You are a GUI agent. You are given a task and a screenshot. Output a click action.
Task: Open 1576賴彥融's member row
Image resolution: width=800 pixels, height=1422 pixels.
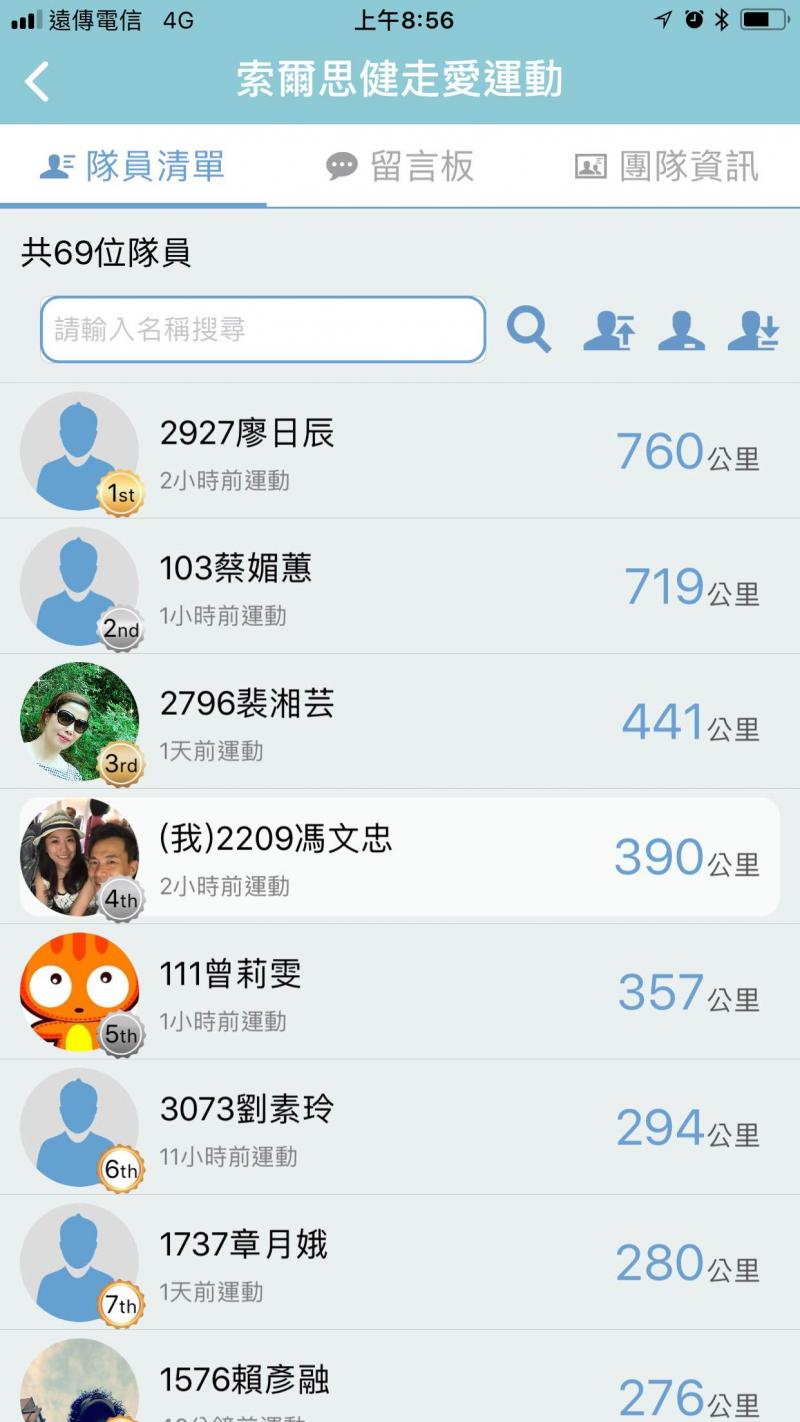[400, 1385]
